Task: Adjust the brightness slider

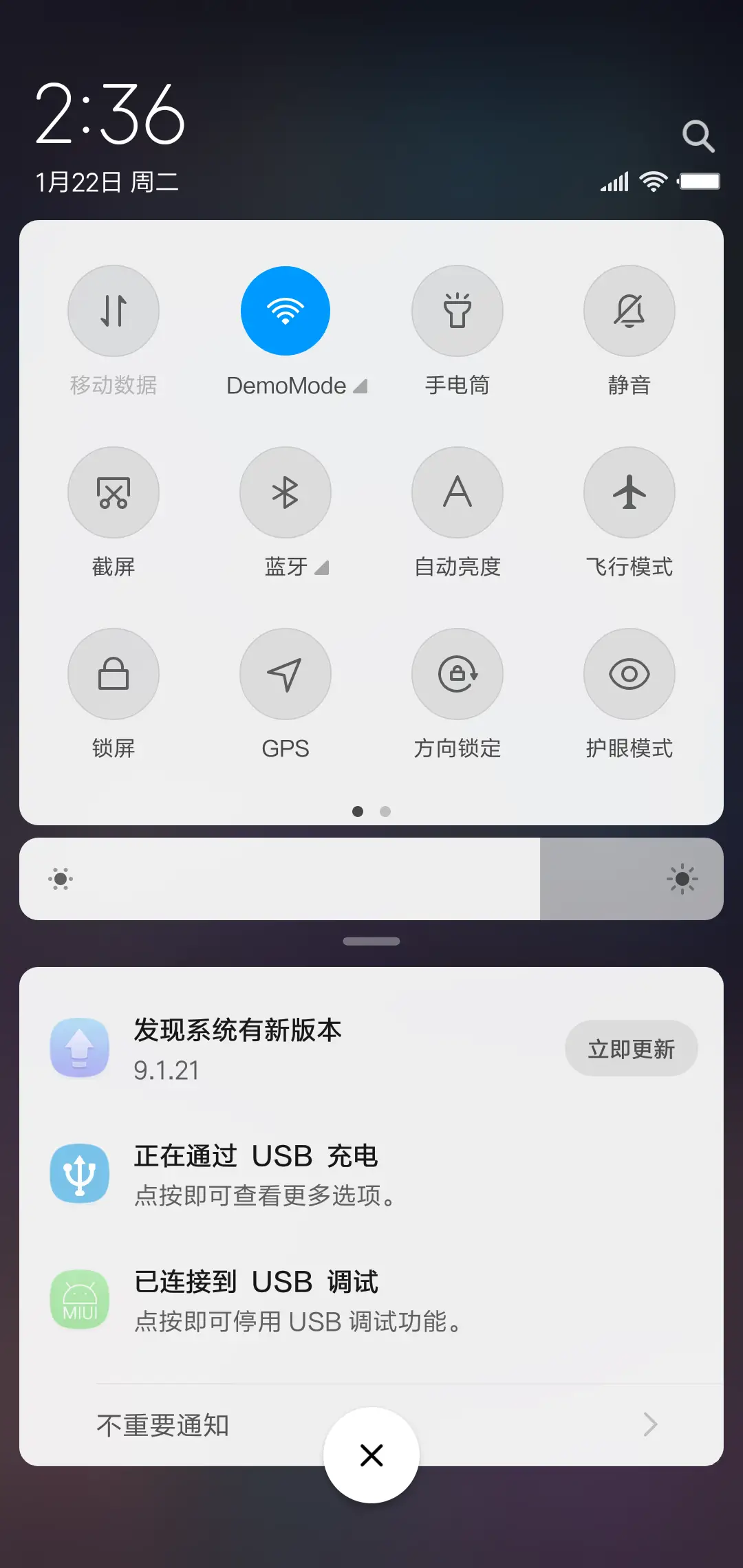Action: (x=371, y=879)
